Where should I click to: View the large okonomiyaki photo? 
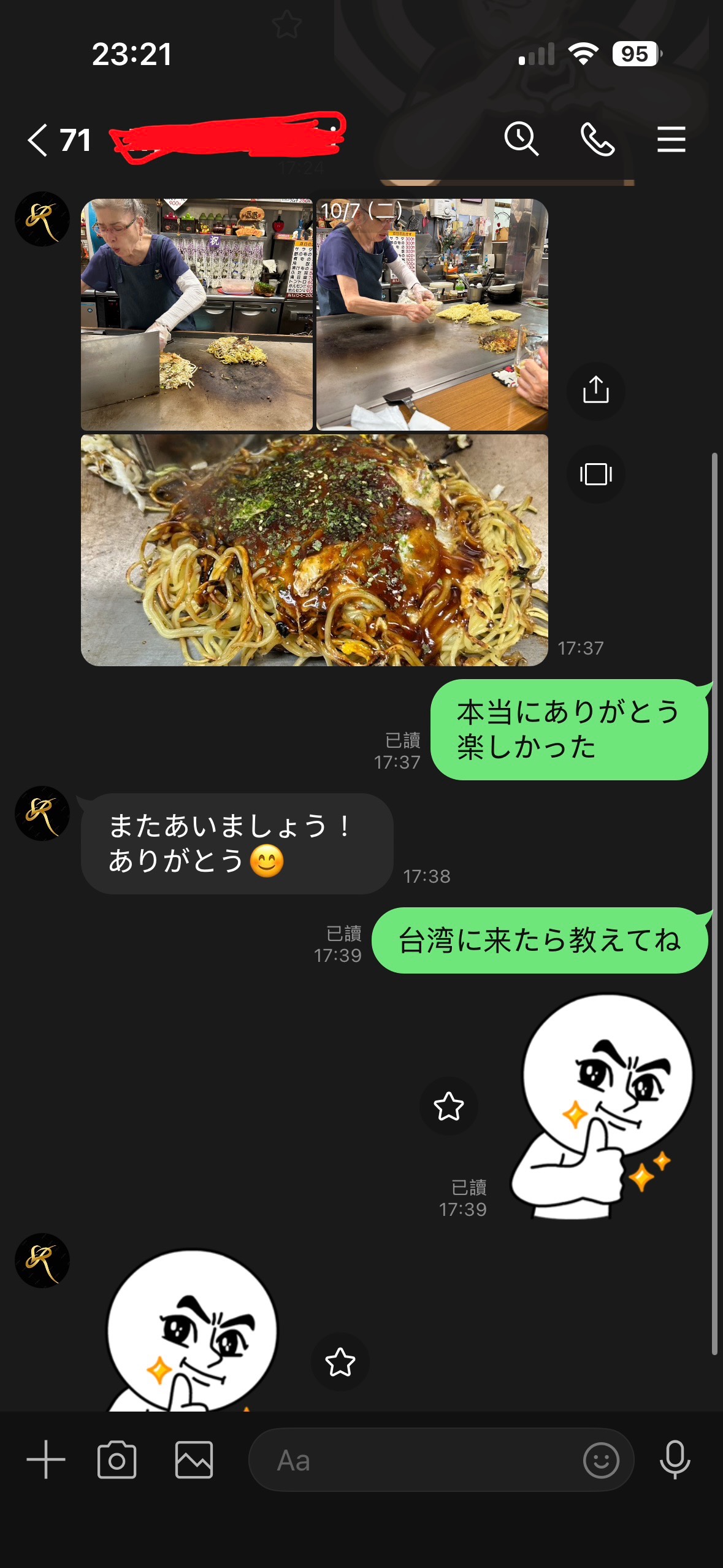point(314,550)
